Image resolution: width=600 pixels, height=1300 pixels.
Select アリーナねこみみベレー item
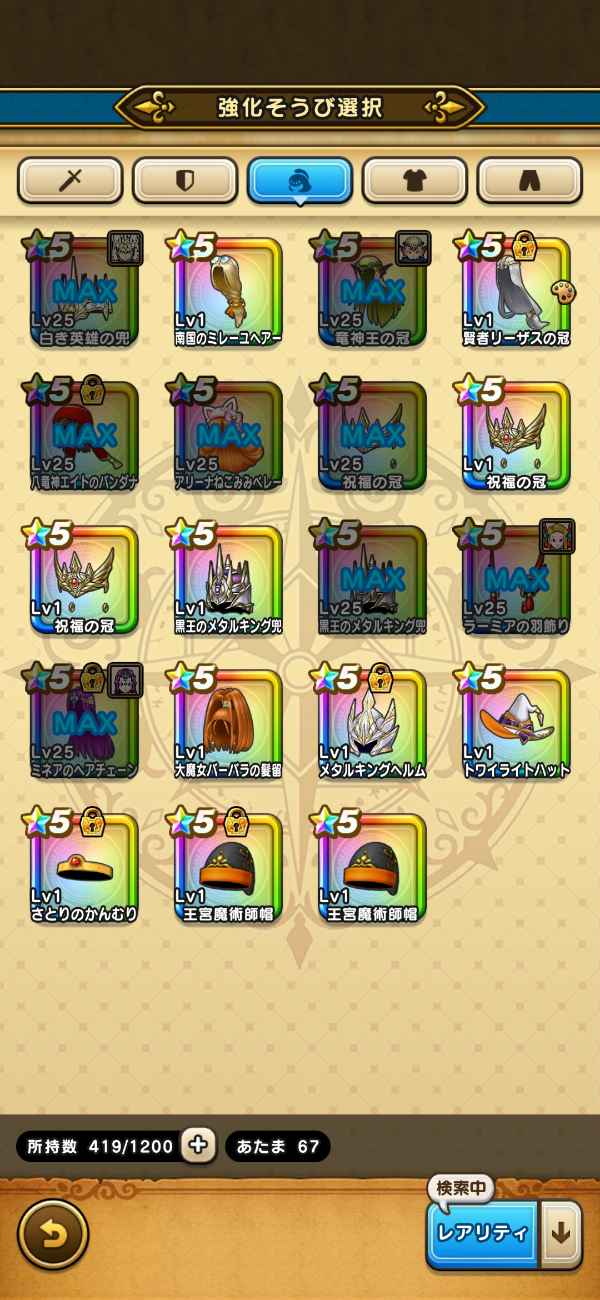click(x=229, y=436)
